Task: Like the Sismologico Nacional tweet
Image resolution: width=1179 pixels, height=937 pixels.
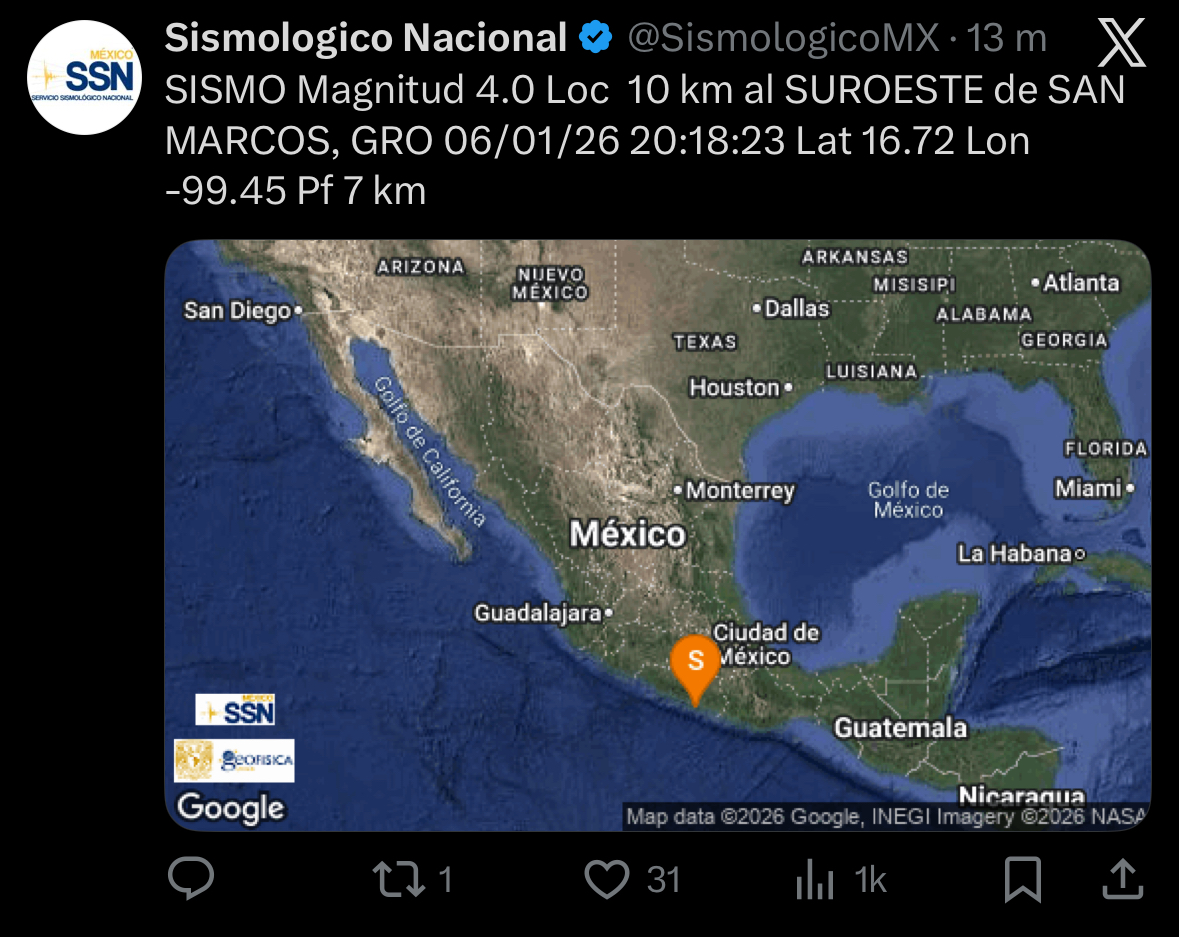Action: tap(606, 879)
